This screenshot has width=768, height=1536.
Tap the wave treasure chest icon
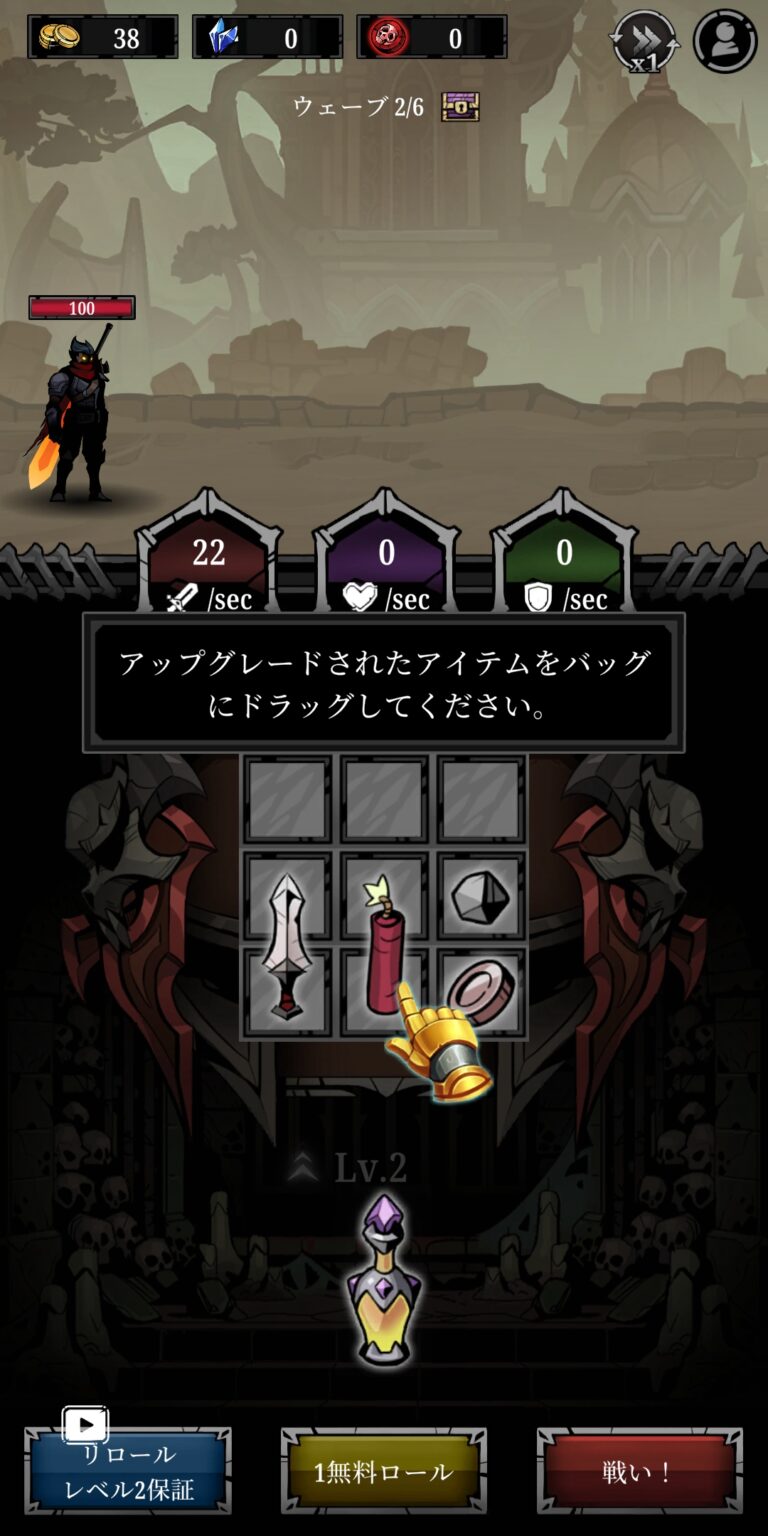point(460,106)
